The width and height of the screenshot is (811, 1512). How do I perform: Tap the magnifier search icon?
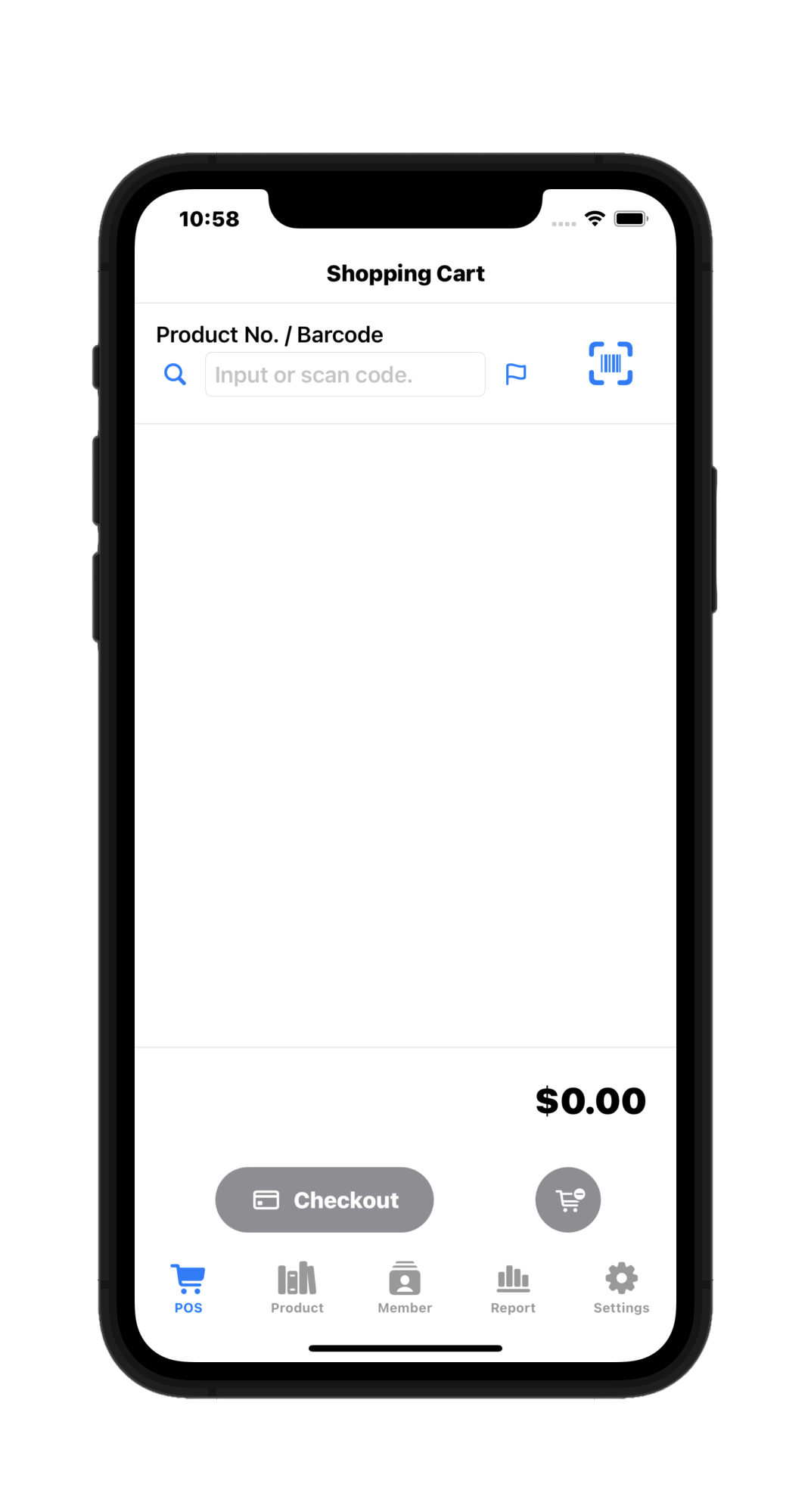tap(175, 374)
